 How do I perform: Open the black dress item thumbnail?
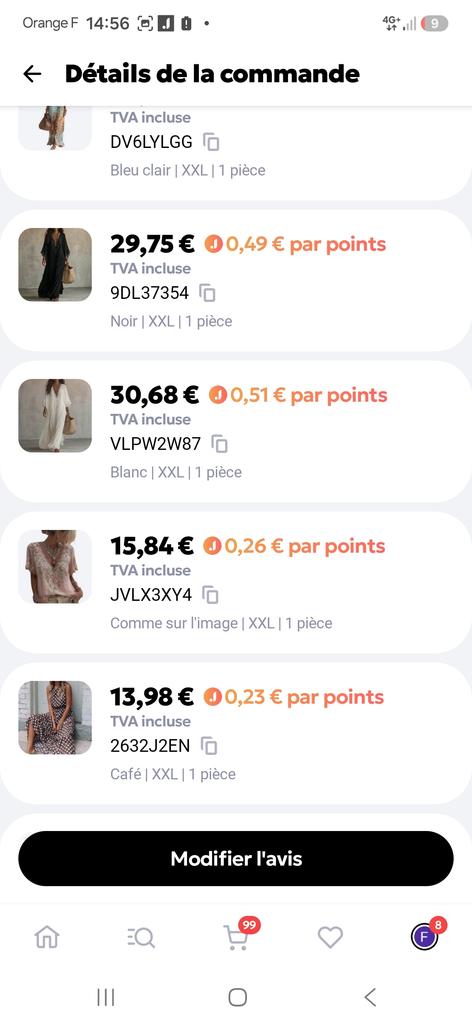point(55,264)
